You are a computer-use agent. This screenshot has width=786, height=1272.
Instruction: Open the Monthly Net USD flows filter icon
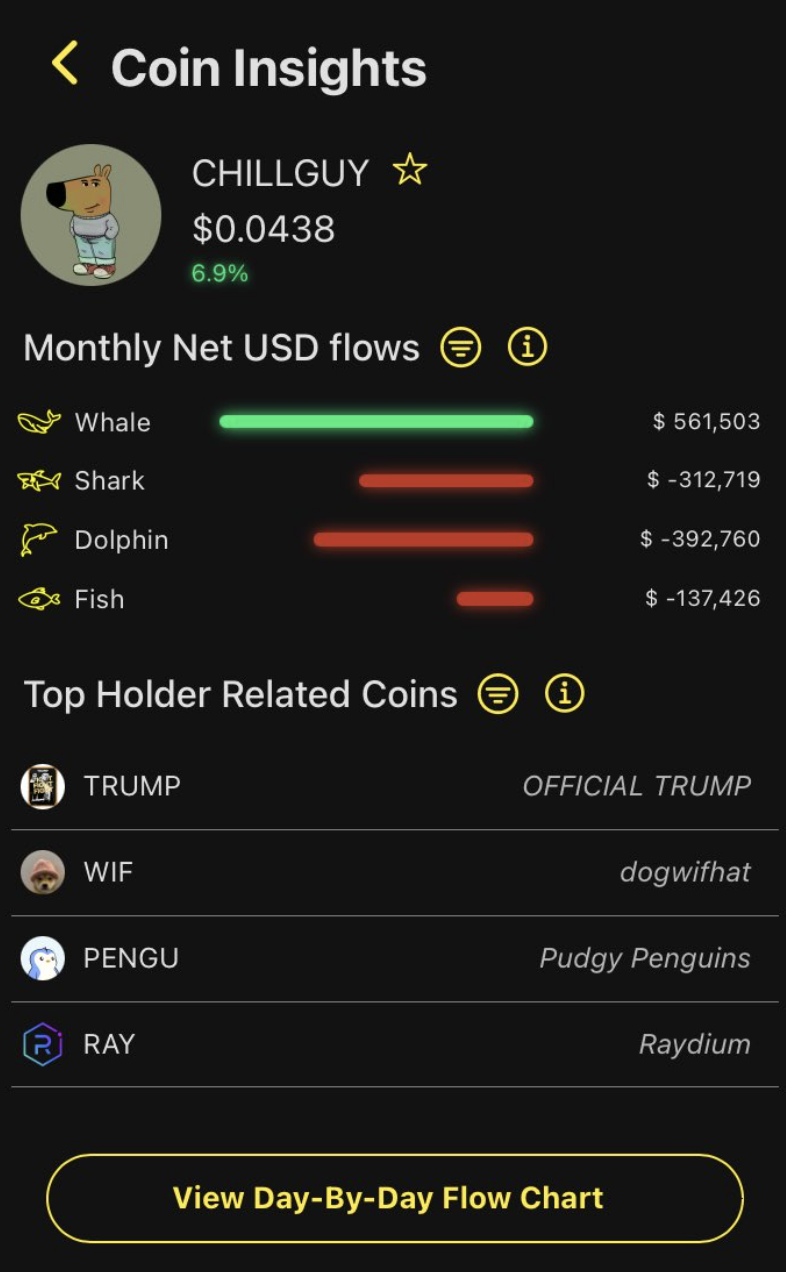(460, 347)
